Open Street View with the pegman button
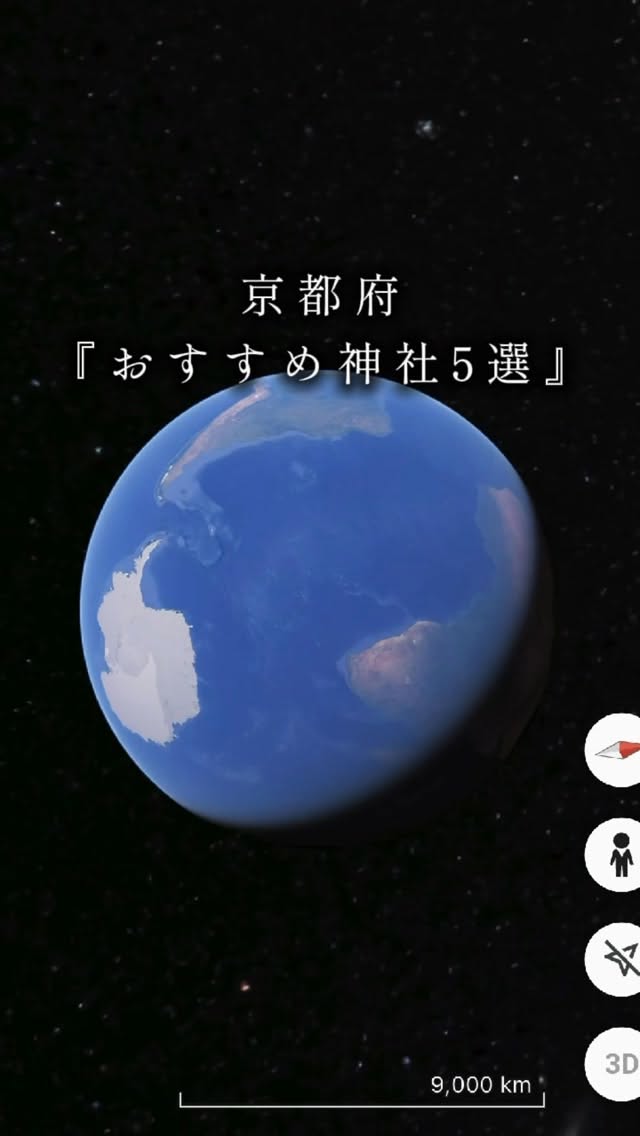The height and width of the screenshot is (1136, 640). pos(615,855)
